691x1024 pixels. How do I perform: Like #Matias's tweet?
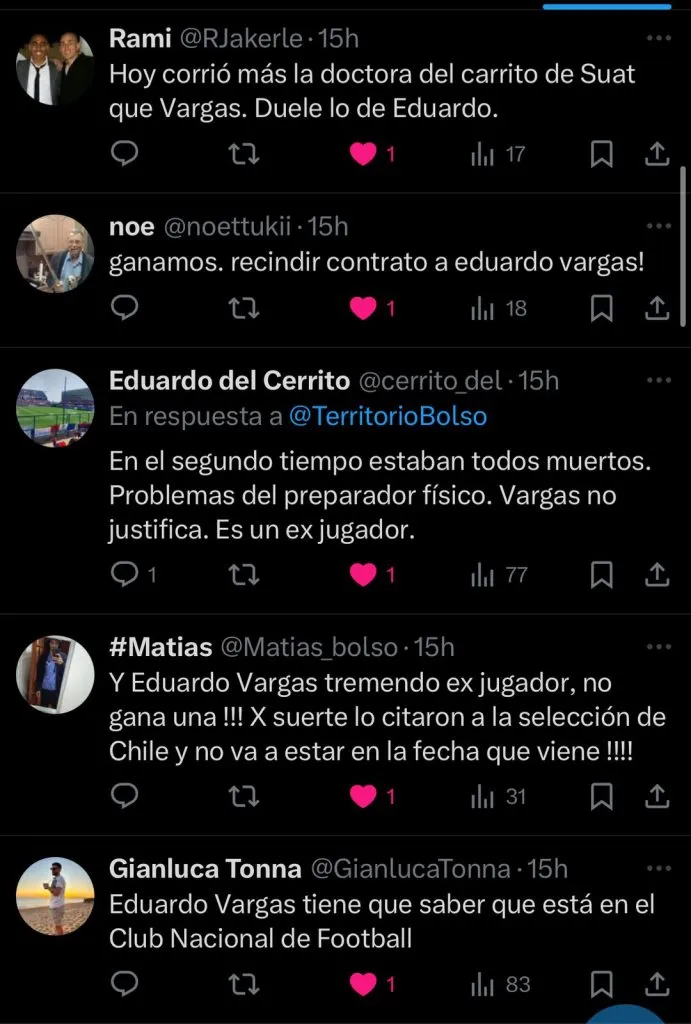coord(364,796)
